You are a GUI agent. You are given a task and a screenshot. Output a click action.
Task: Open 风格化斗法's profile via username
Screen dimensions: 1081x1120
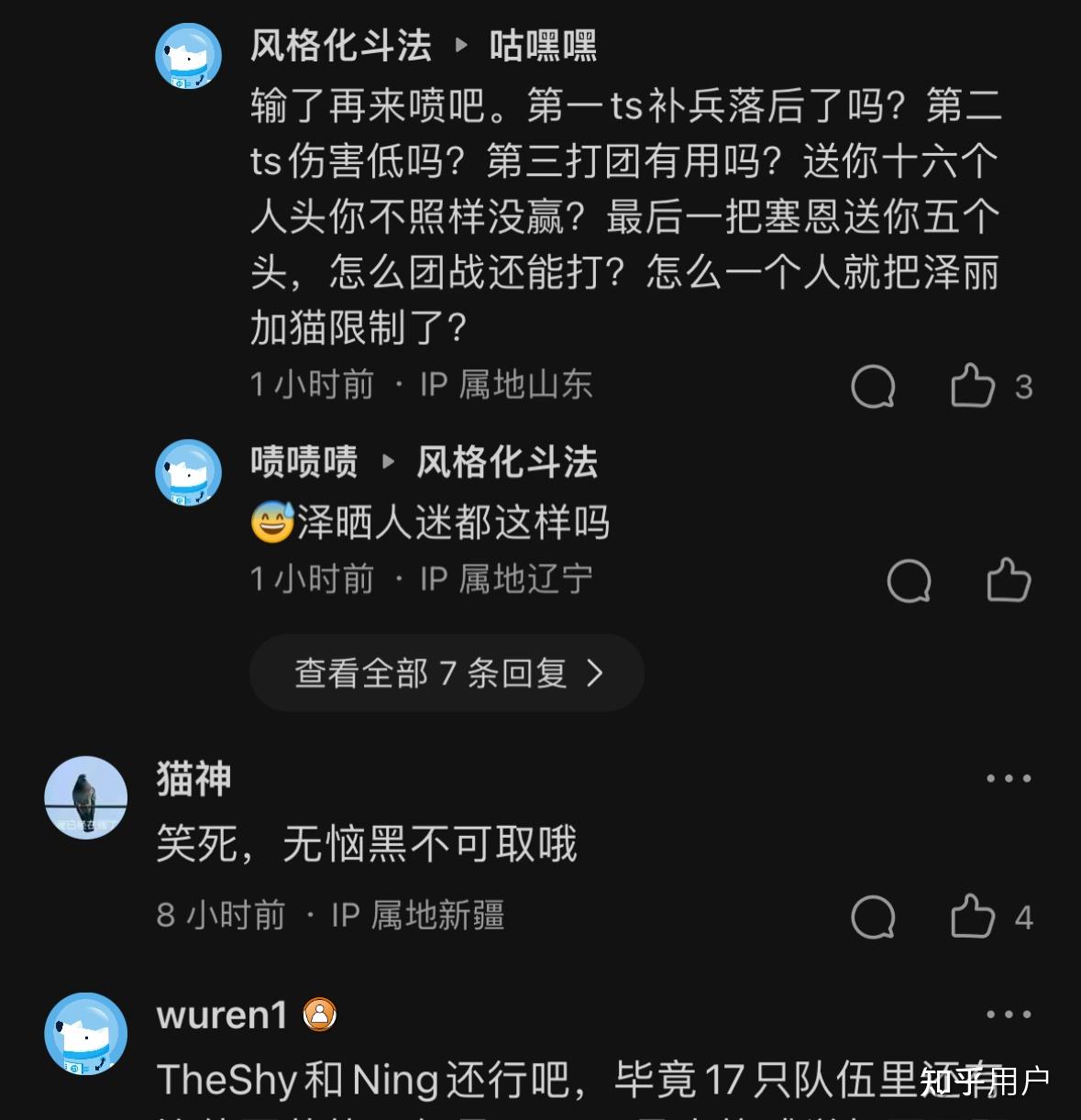(x=340, y=48)
